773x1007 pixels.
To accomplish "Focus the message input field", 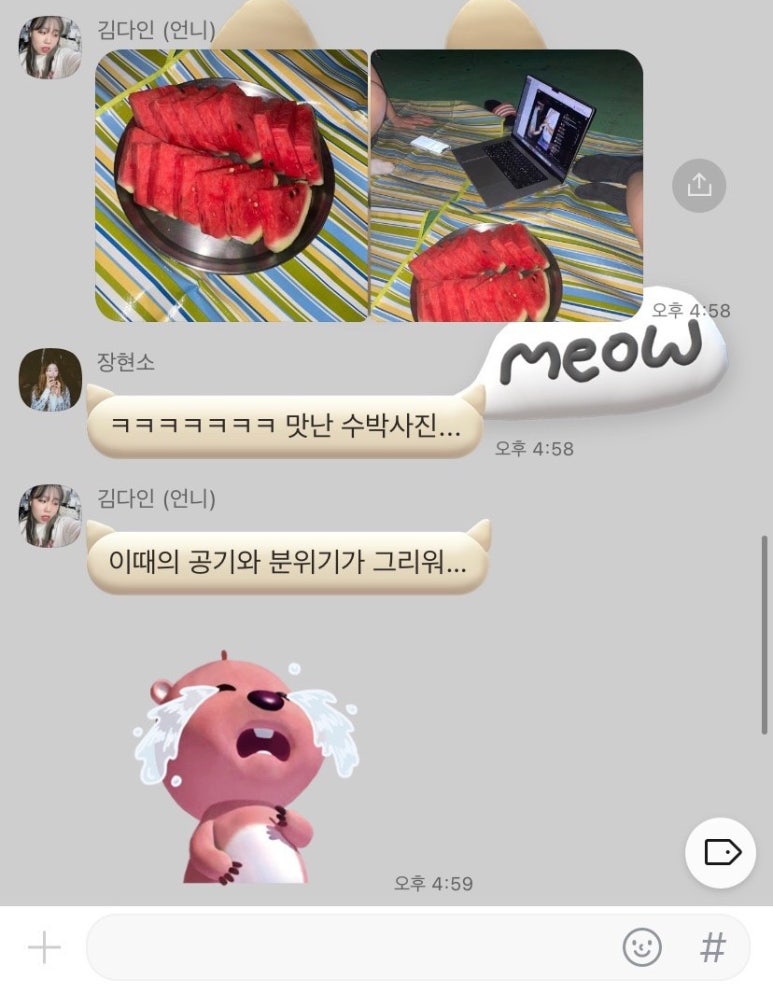I will (x=350, y=947).
